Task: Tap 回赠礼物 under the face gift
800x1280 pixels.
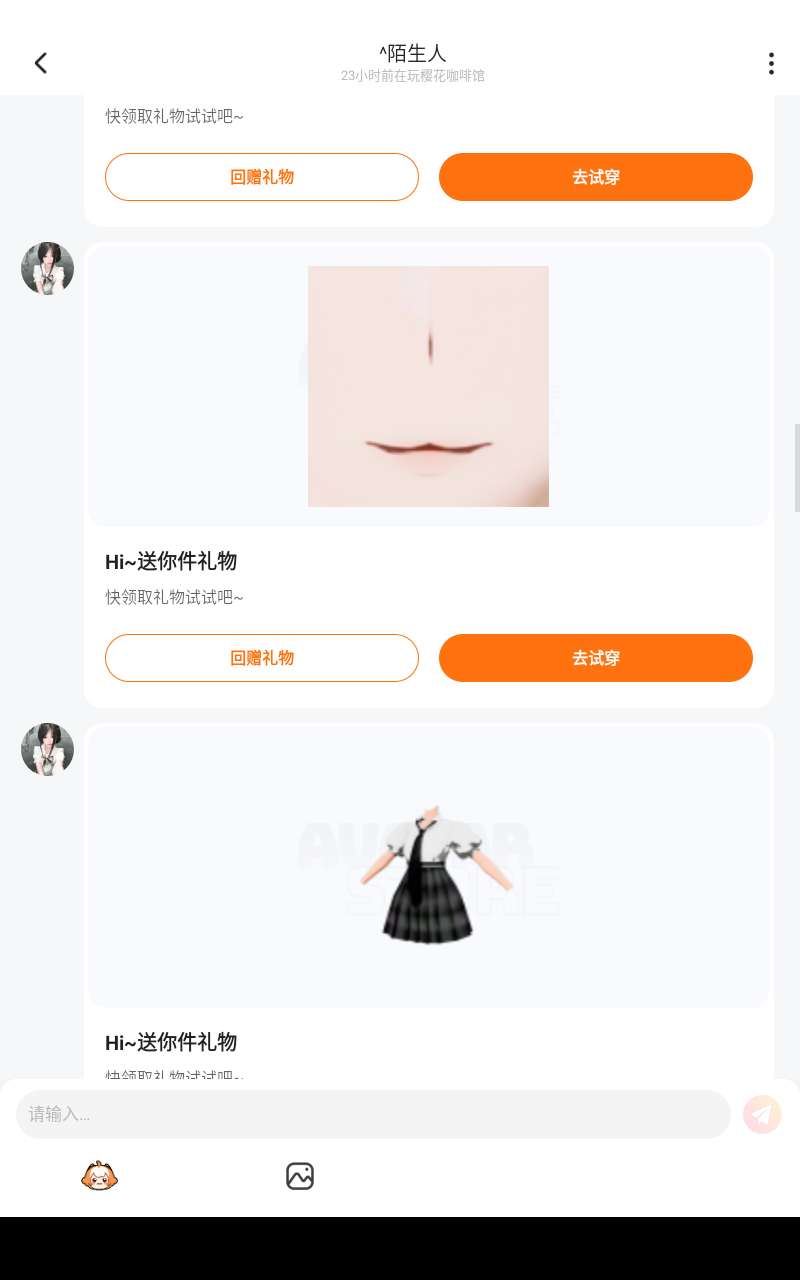Action: [x=262, y=658]
